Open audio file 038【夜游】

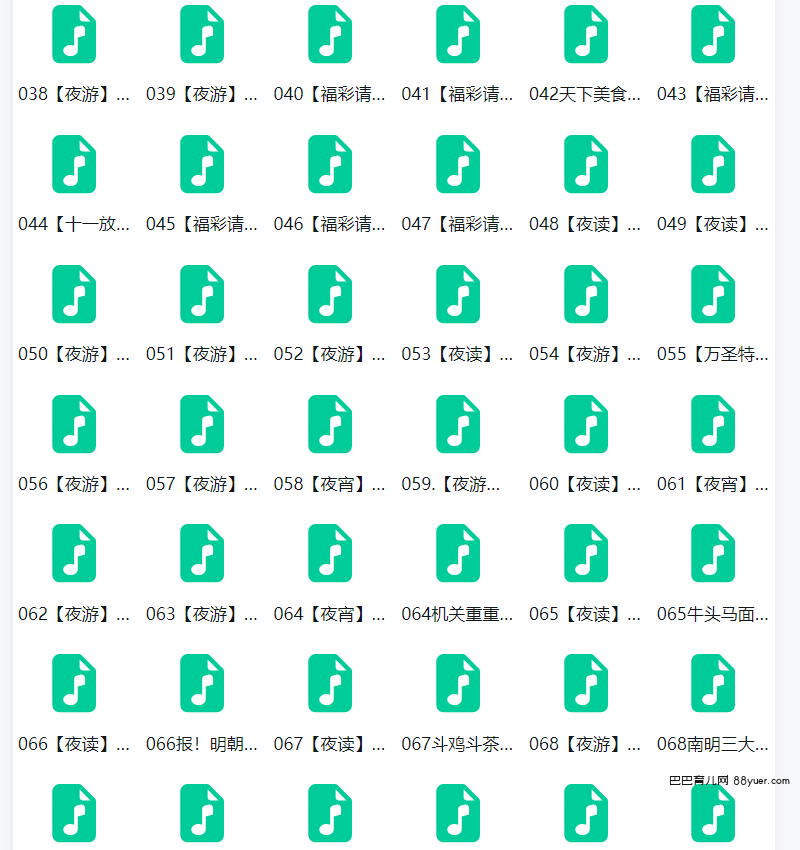click(74, 35)
